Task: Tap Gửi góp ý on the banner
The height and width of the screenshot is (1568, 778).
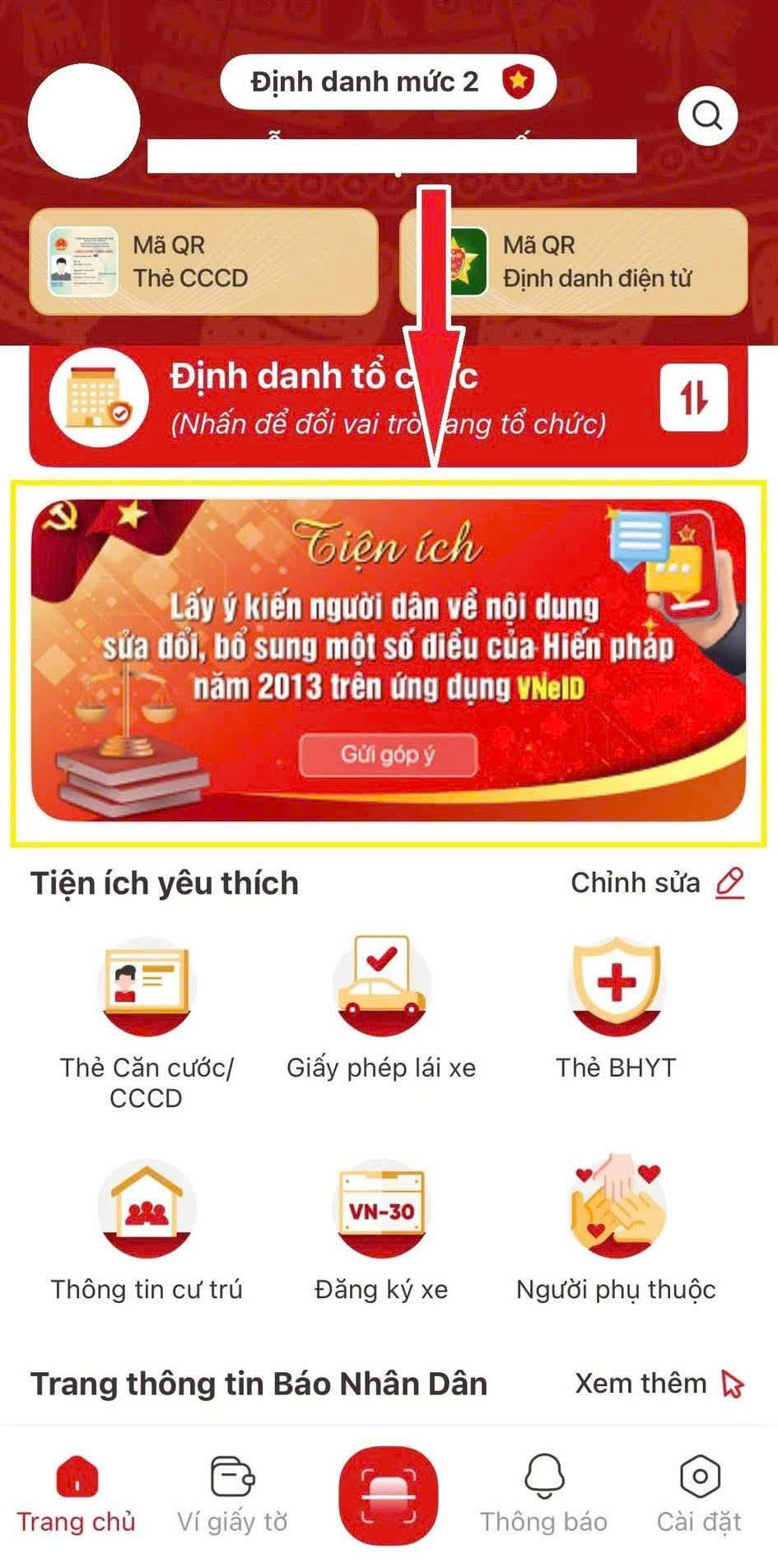Action: tap(388, 755)
